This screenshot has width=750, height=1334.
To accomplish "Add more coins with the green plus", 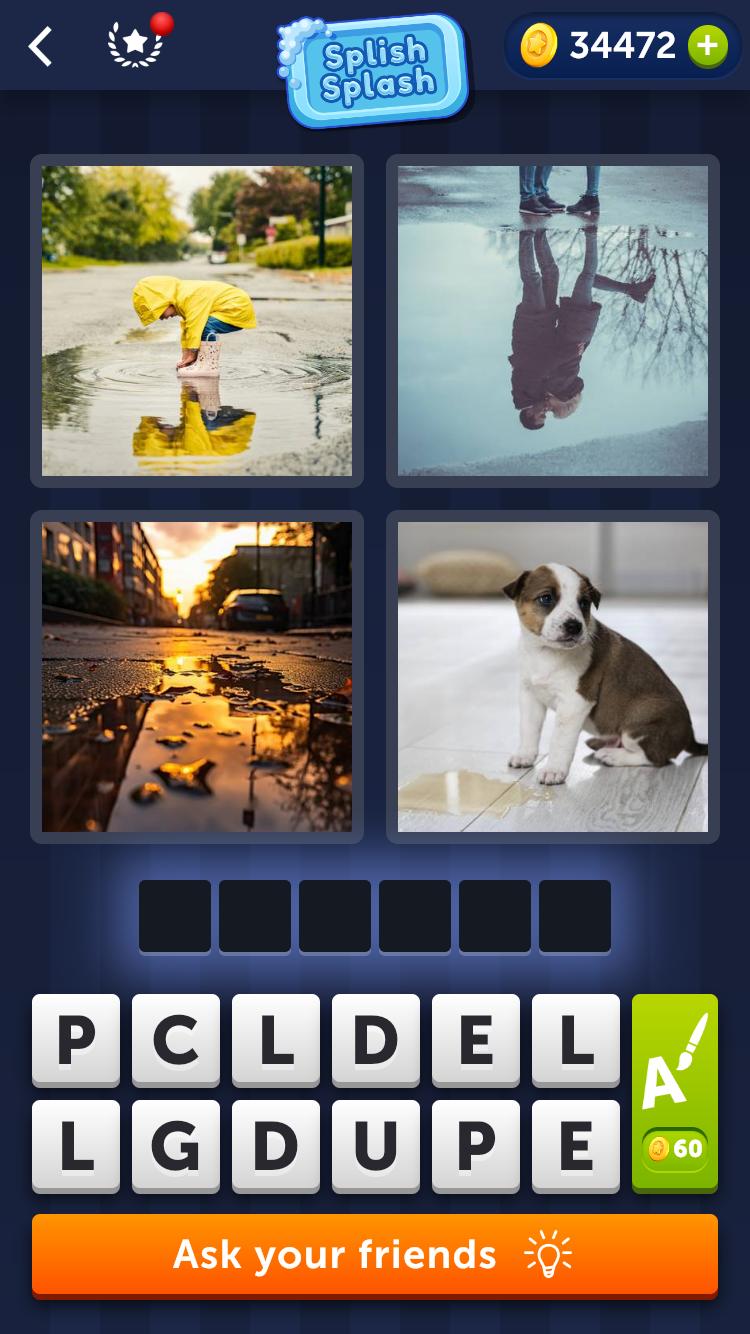I will coord(707,46).
